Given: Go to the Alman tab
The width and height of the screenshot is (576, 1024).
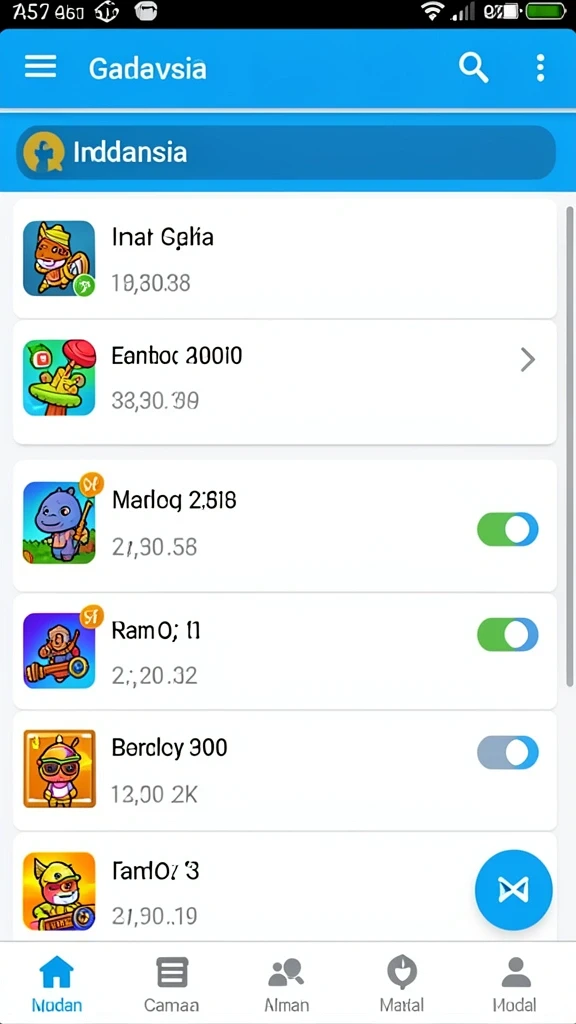Looking at the screenshot, I should [x=287, y=984].
